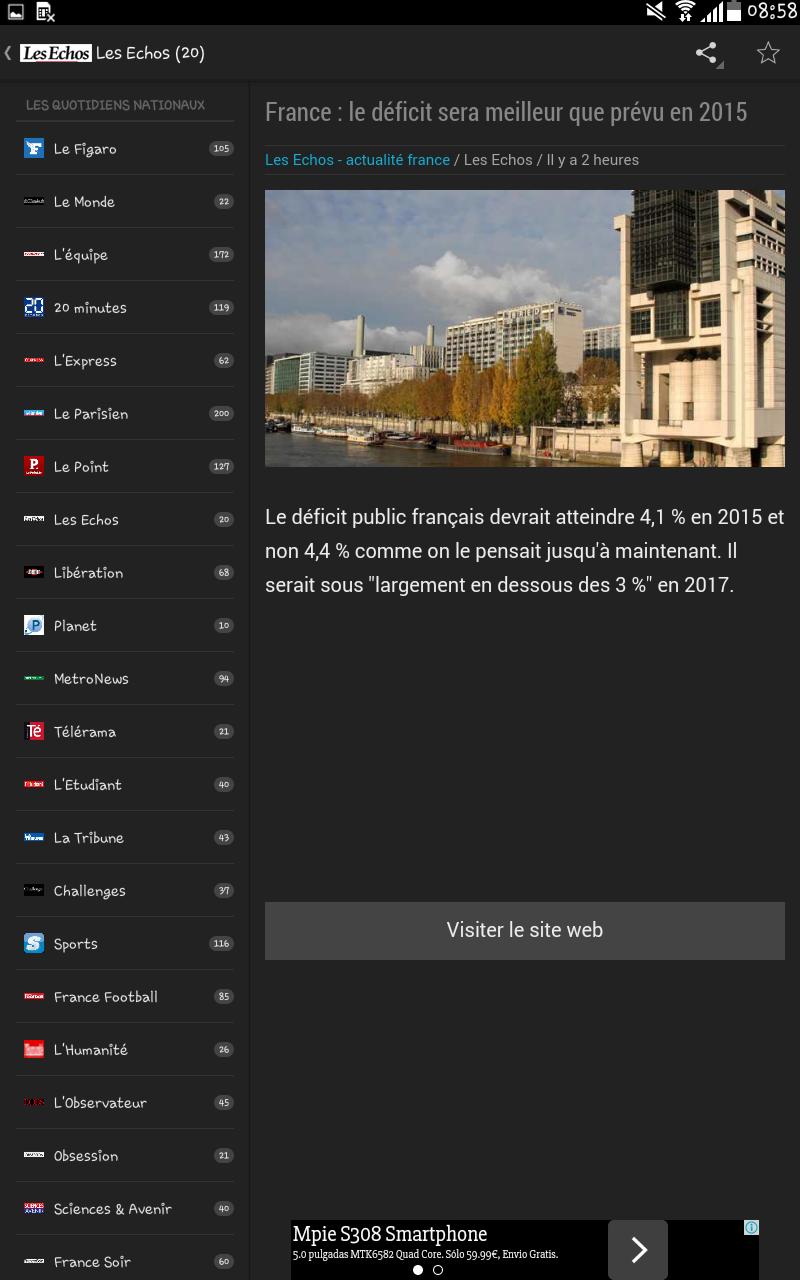This screenshot has width=800, height=1280.
Task: Select the Le Monde newspaper icon
Action: click(33, 201)
